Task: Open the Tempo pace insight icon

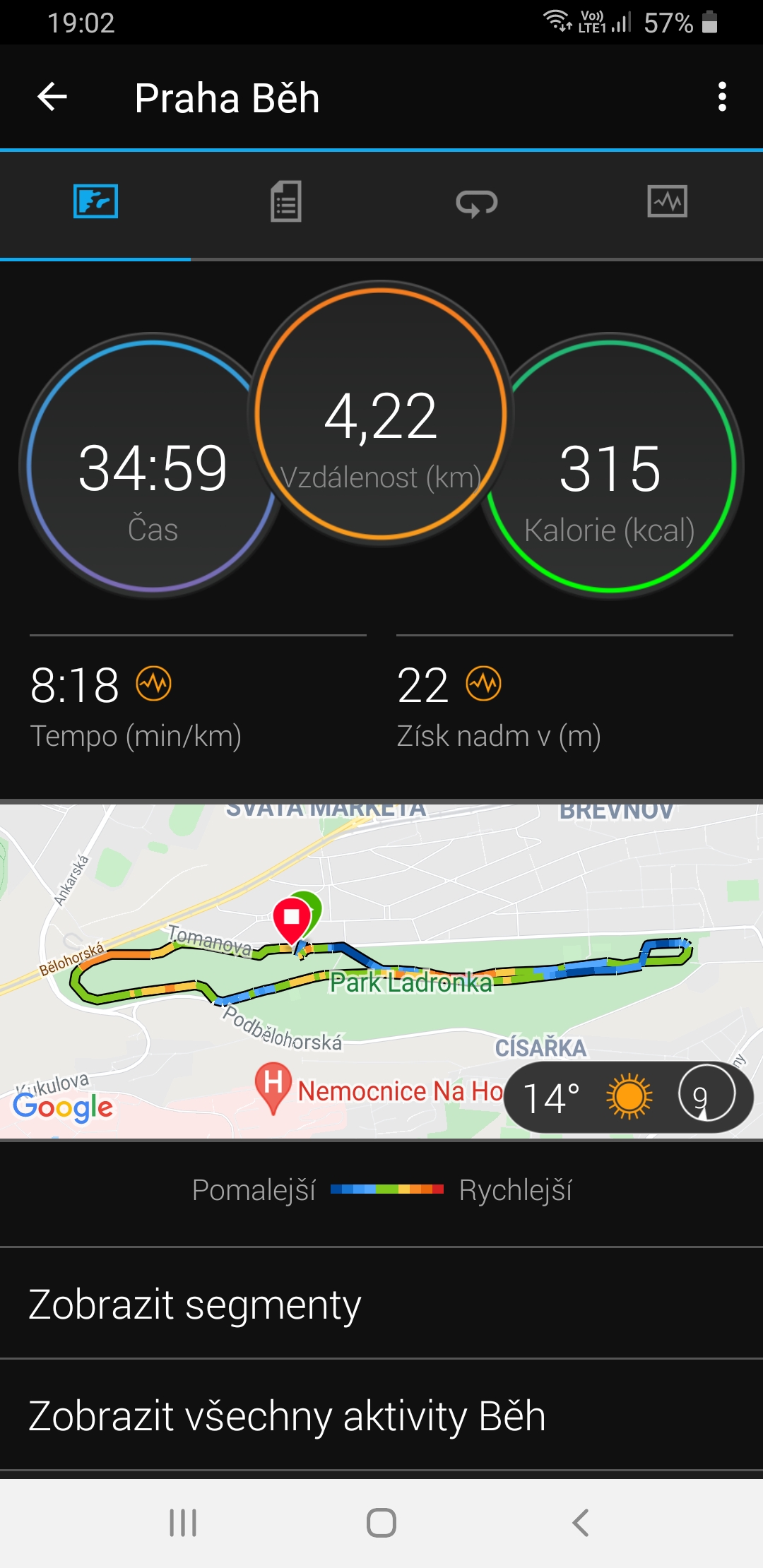Action: click(x=154, y=684)
